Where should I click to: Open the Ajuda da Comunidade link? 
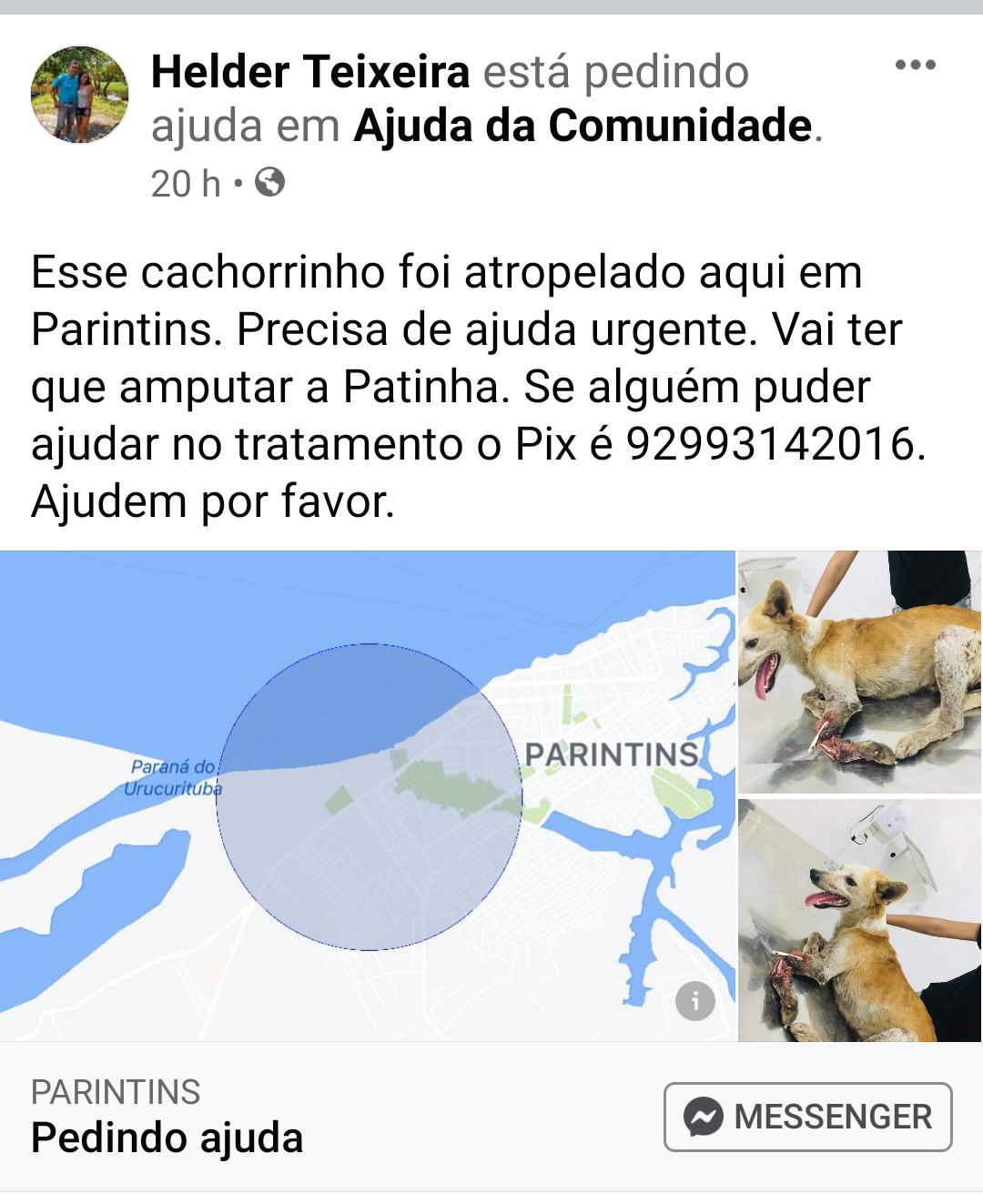[583, 126]
